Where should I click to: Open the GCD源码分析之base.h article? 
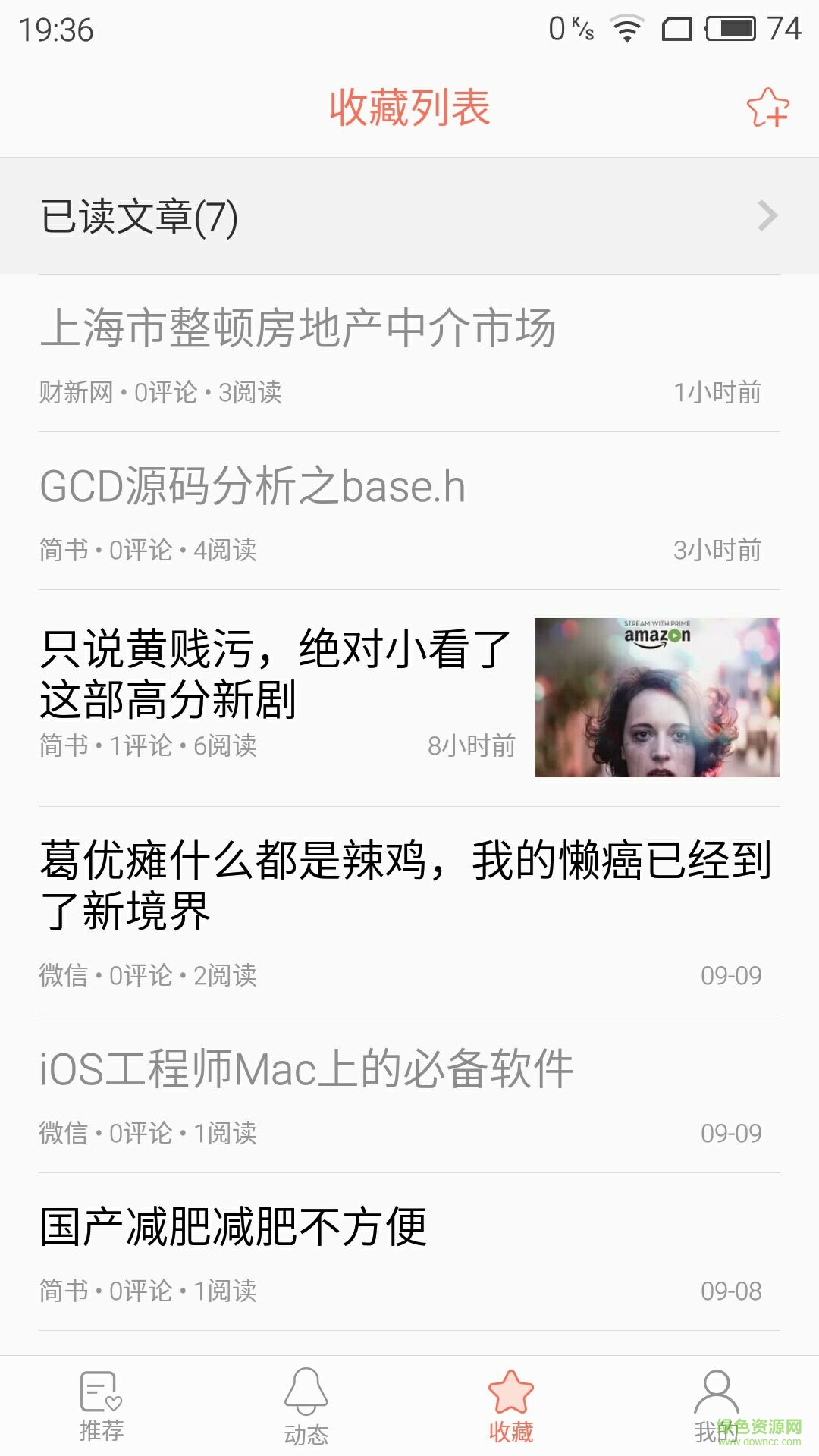tap(253, 487)
